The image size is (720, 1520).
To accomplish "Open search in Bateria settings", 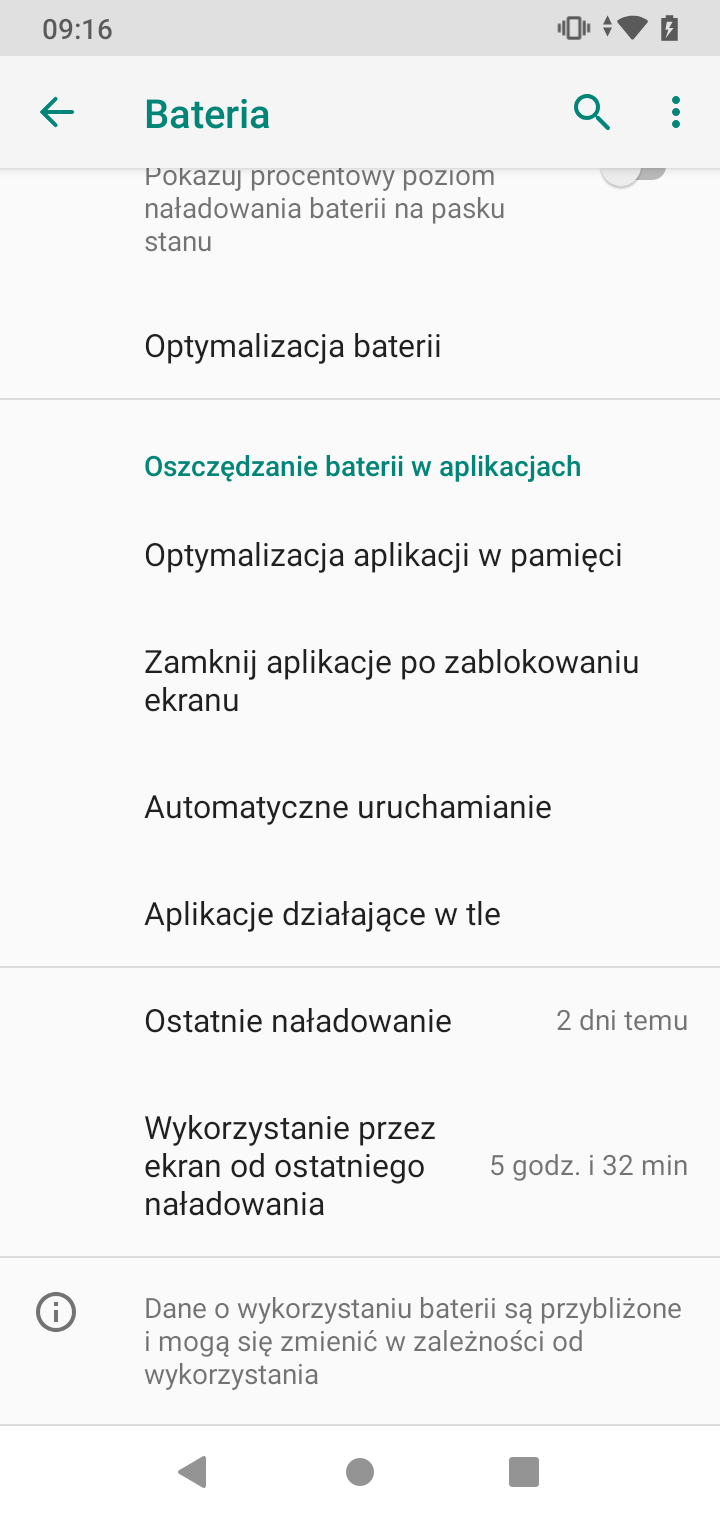I will 591,113.
